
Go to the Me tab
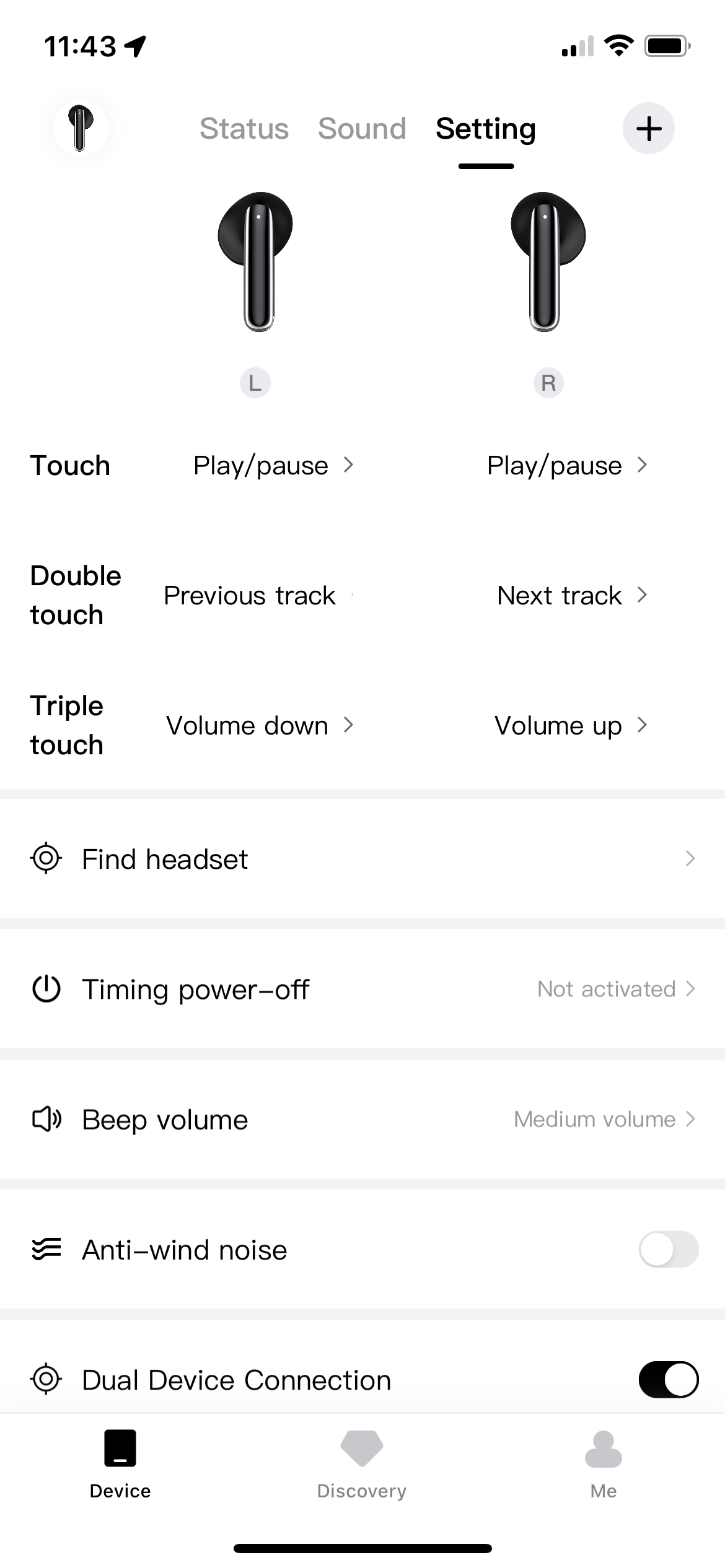(x=604, y=1465)
